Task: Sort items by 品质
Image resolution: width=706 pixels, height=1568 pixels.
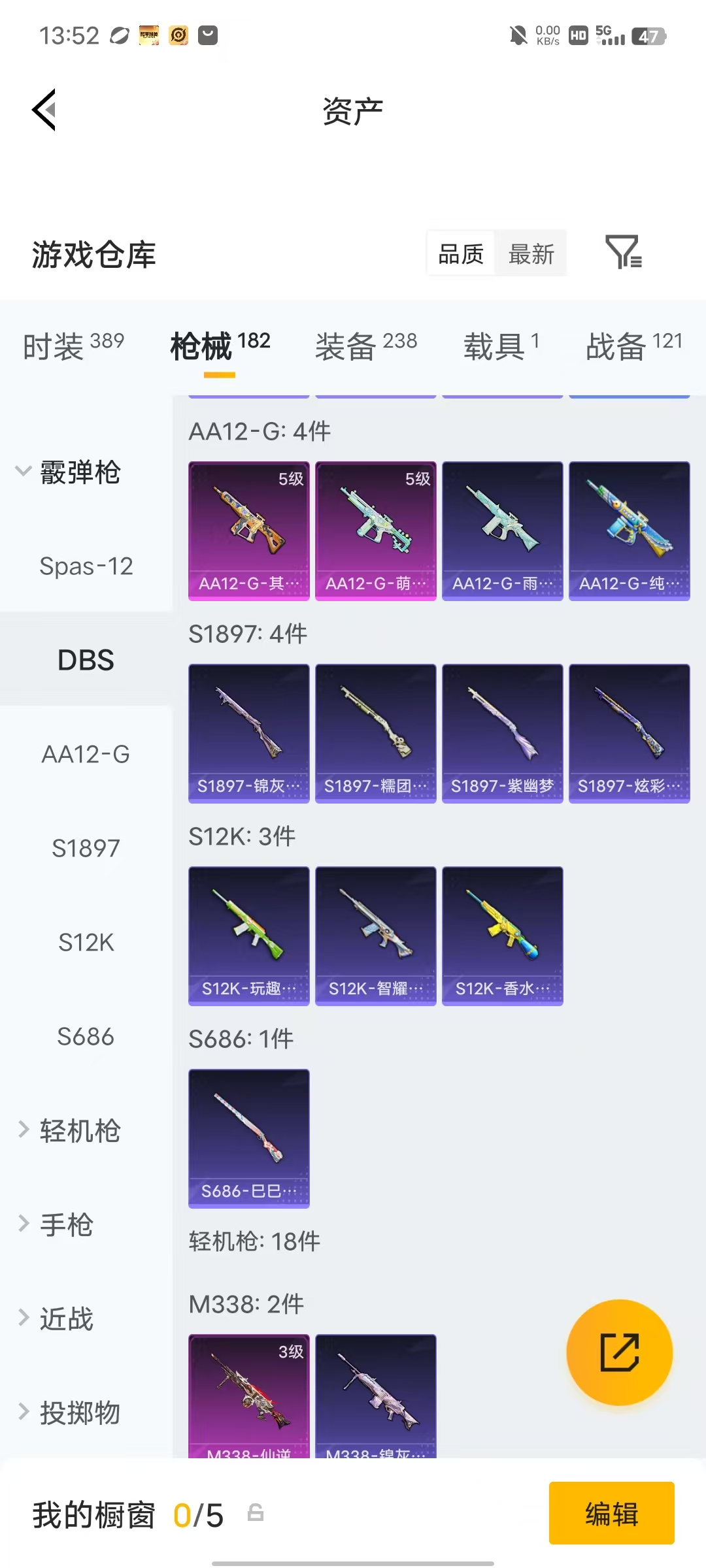Action: pyautogui.click(x=461, y=254)
